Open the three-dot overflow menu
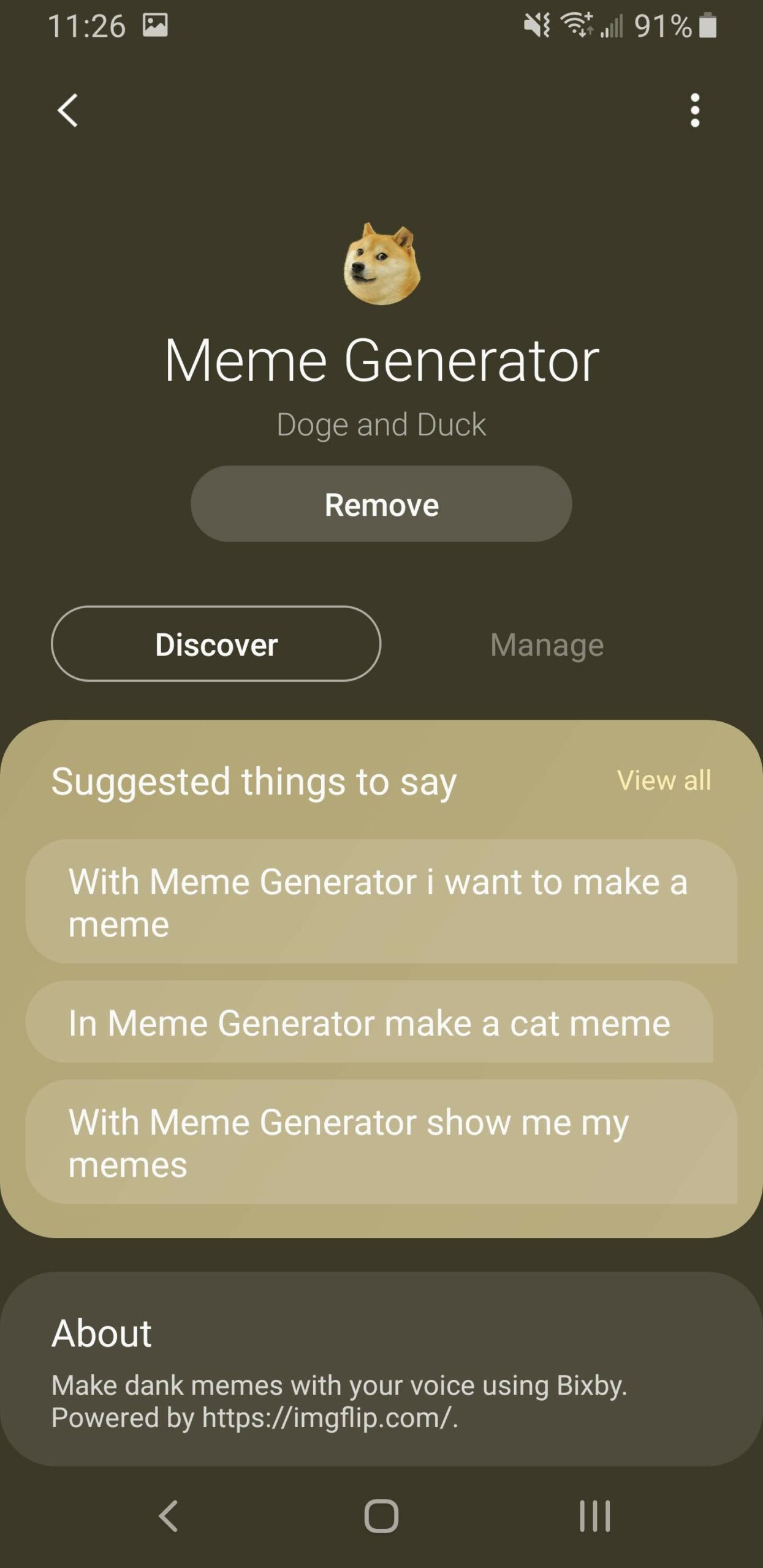This screenshot has width=763, height=1568. (694, 110)
